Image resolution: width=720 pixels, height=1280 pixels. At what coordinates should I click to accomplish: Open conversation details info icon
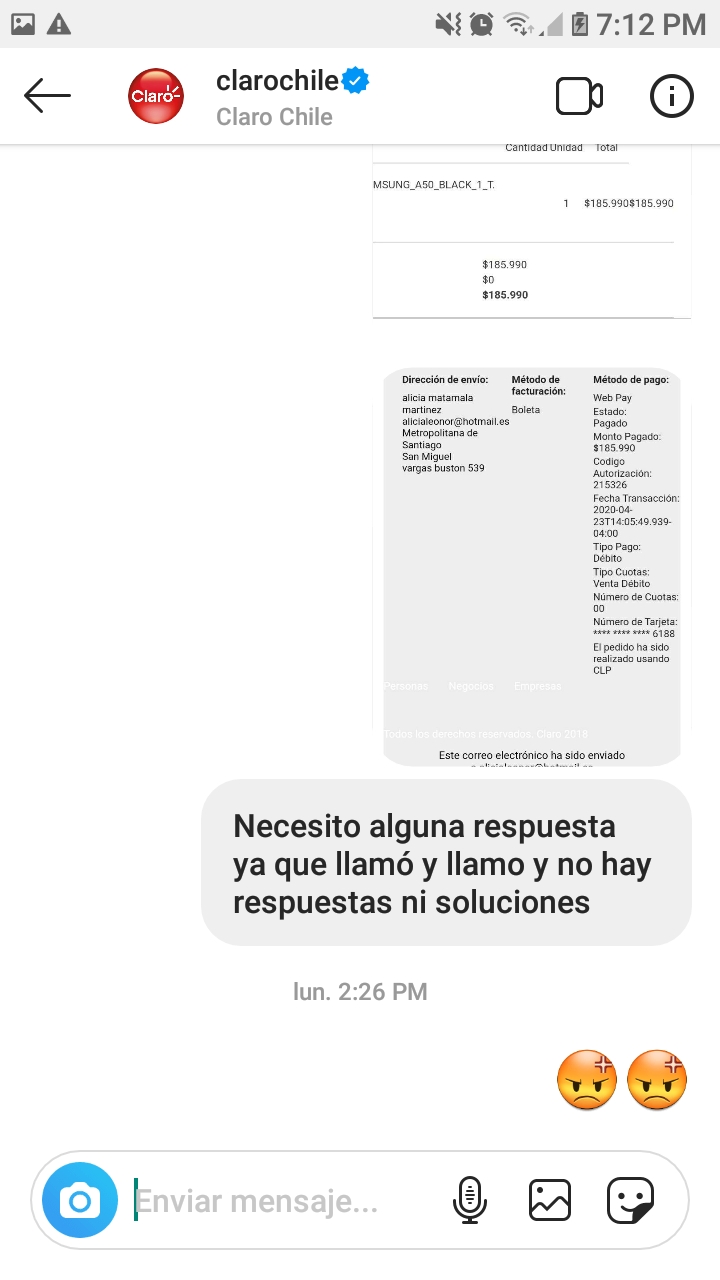[x=672, y=96]
